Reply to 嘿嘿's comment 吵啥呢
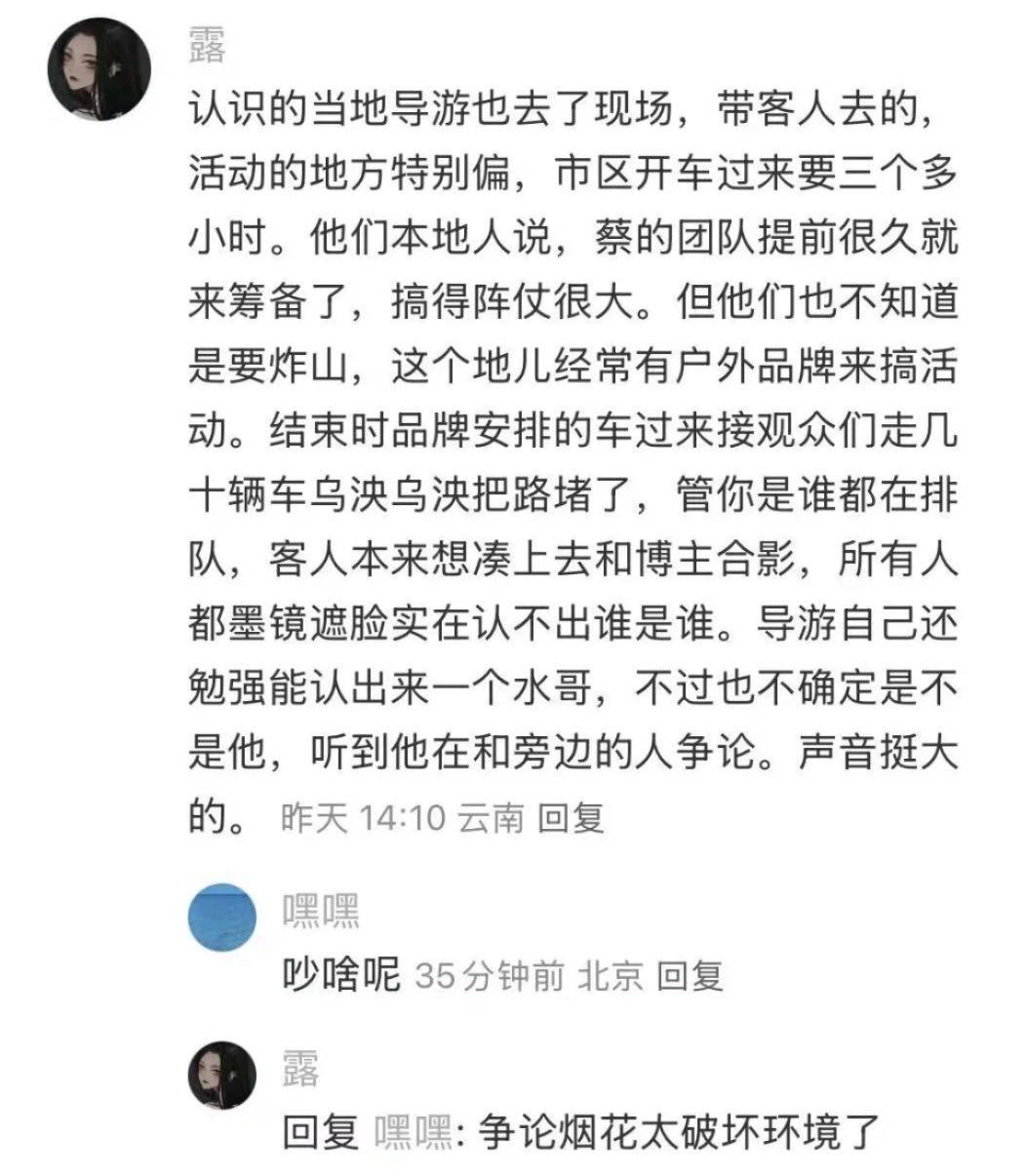The image size is (1027, 1176). [690, 975]
